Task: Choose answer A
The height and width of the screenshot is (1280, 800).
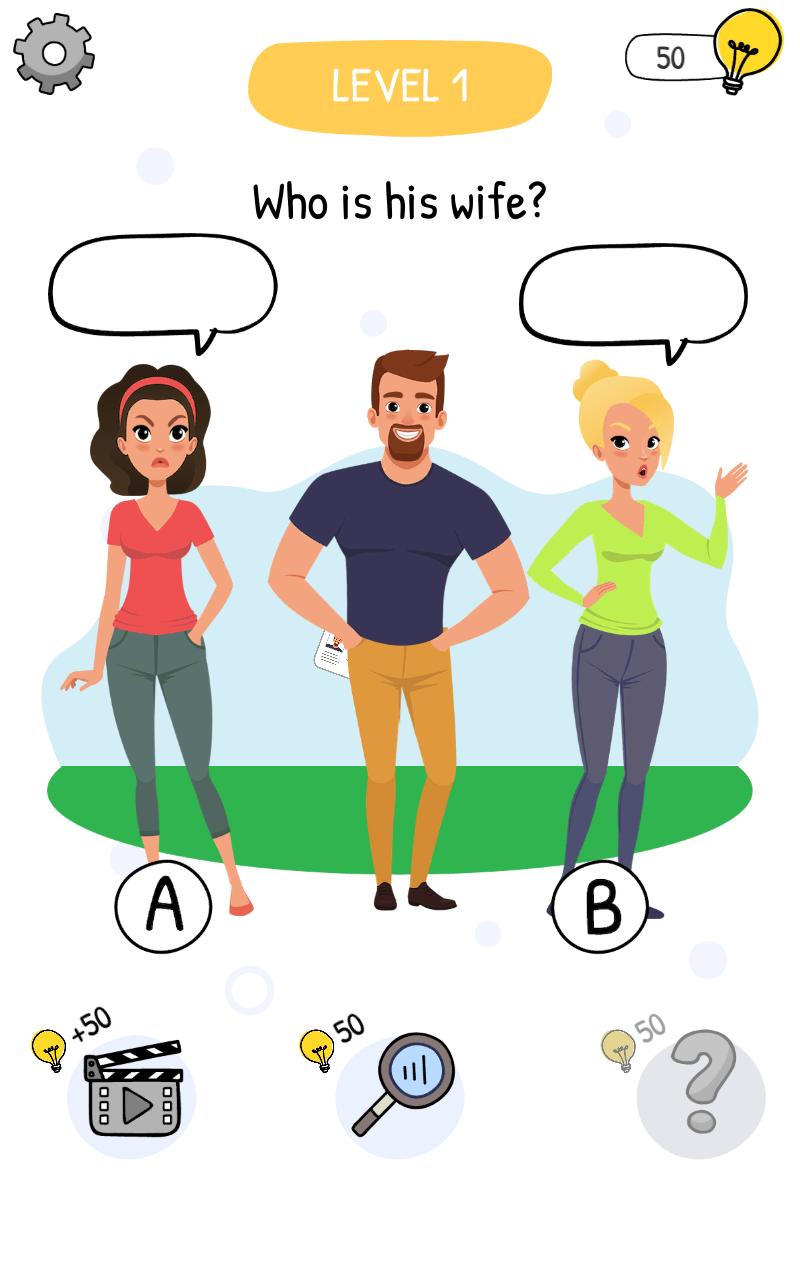Action: point(163,906)
